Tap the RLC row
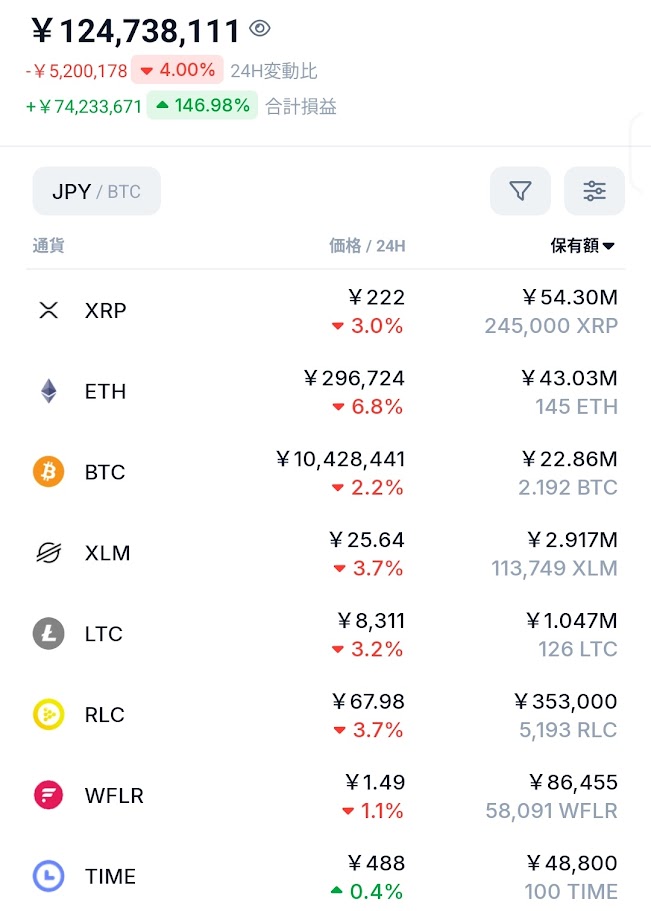The image size is (651, 911). point(325,715)
